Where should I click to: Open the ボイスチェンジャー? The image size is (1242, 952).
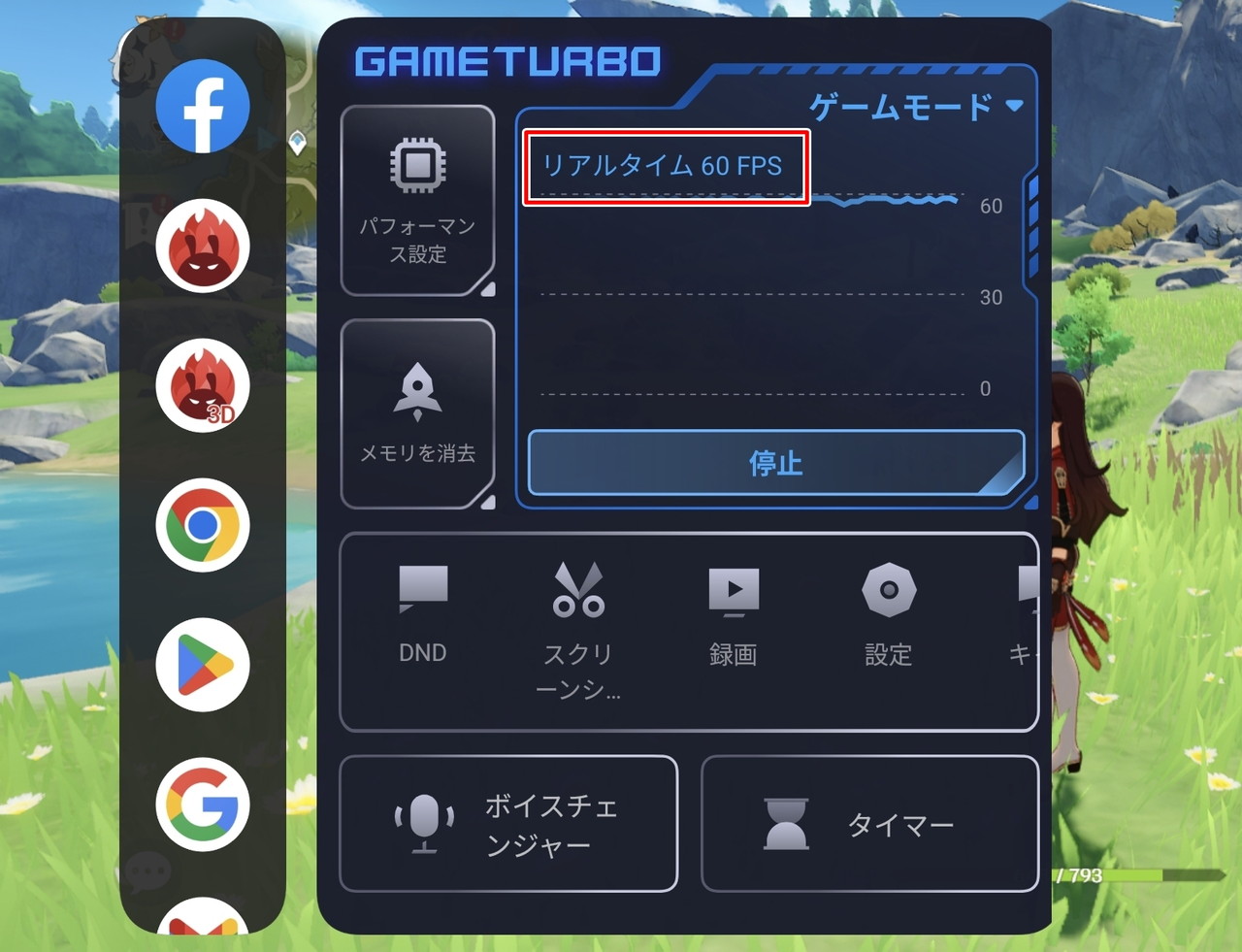click(x=508, y=824)
